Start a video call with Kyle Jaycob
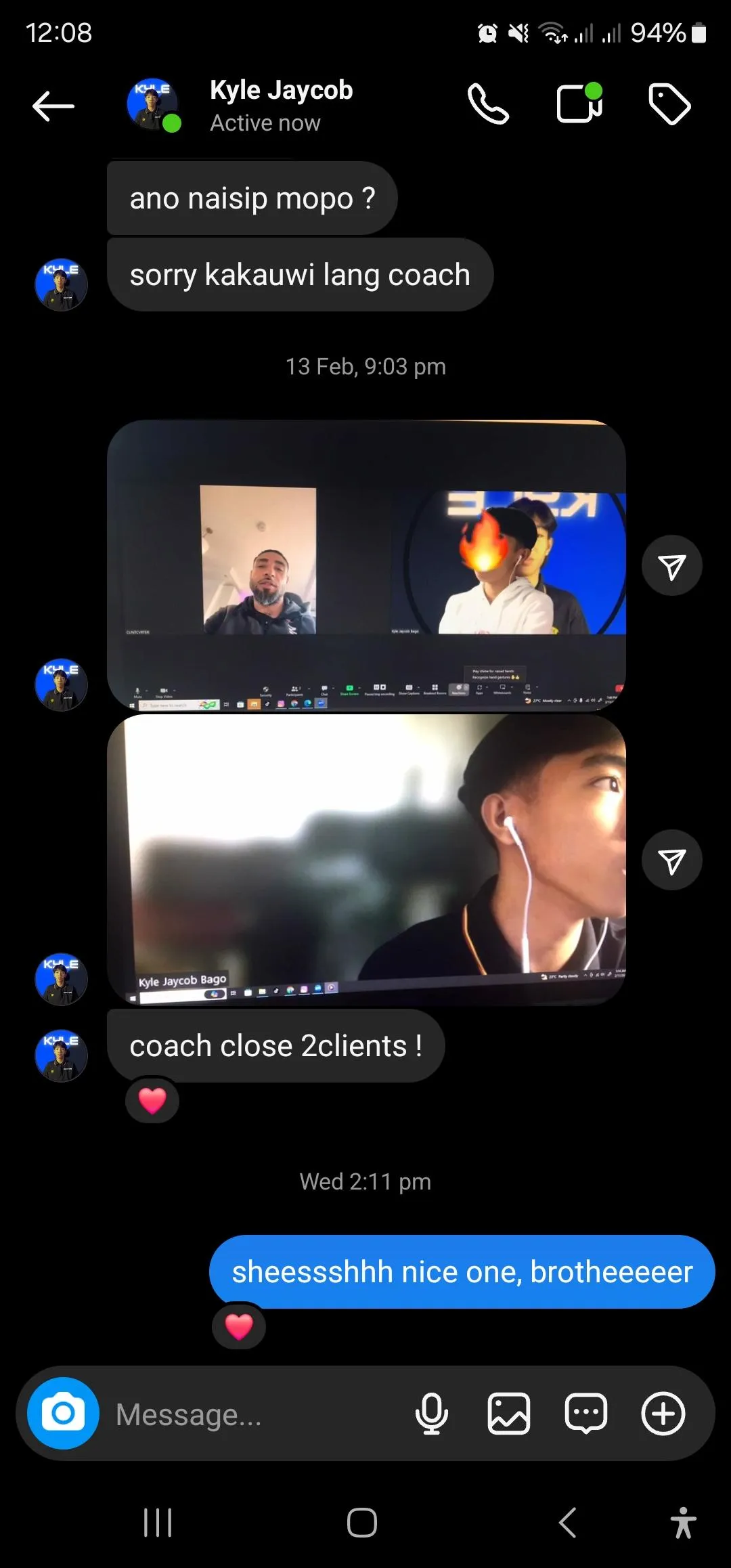The height and width of the screenshot is (1568, 731). [x=579, y=104]
